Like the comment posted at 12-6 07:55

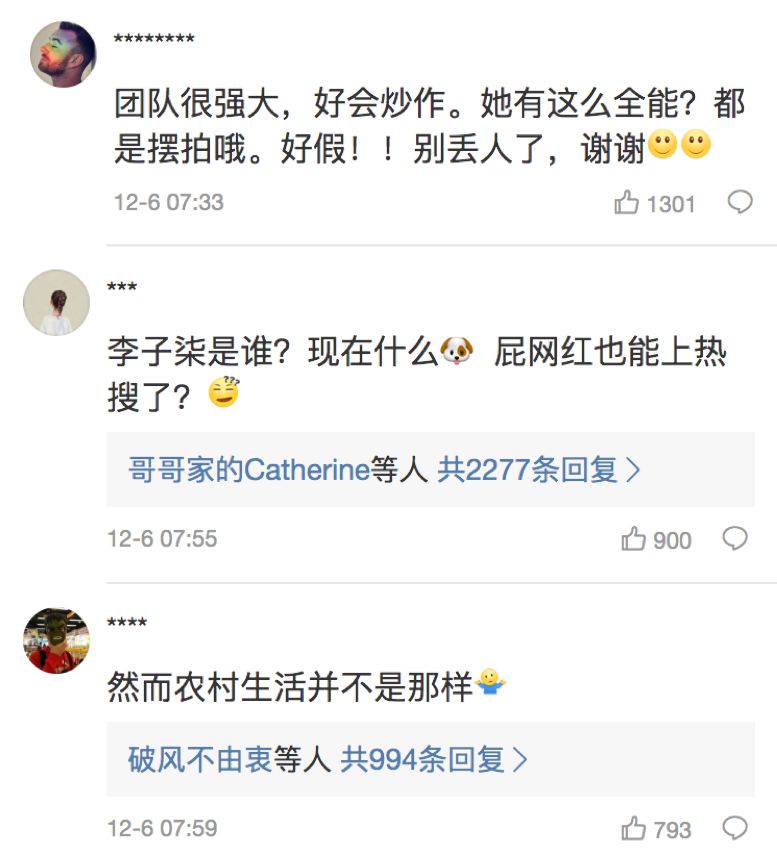pyautogui.click(x=634, y=540)
